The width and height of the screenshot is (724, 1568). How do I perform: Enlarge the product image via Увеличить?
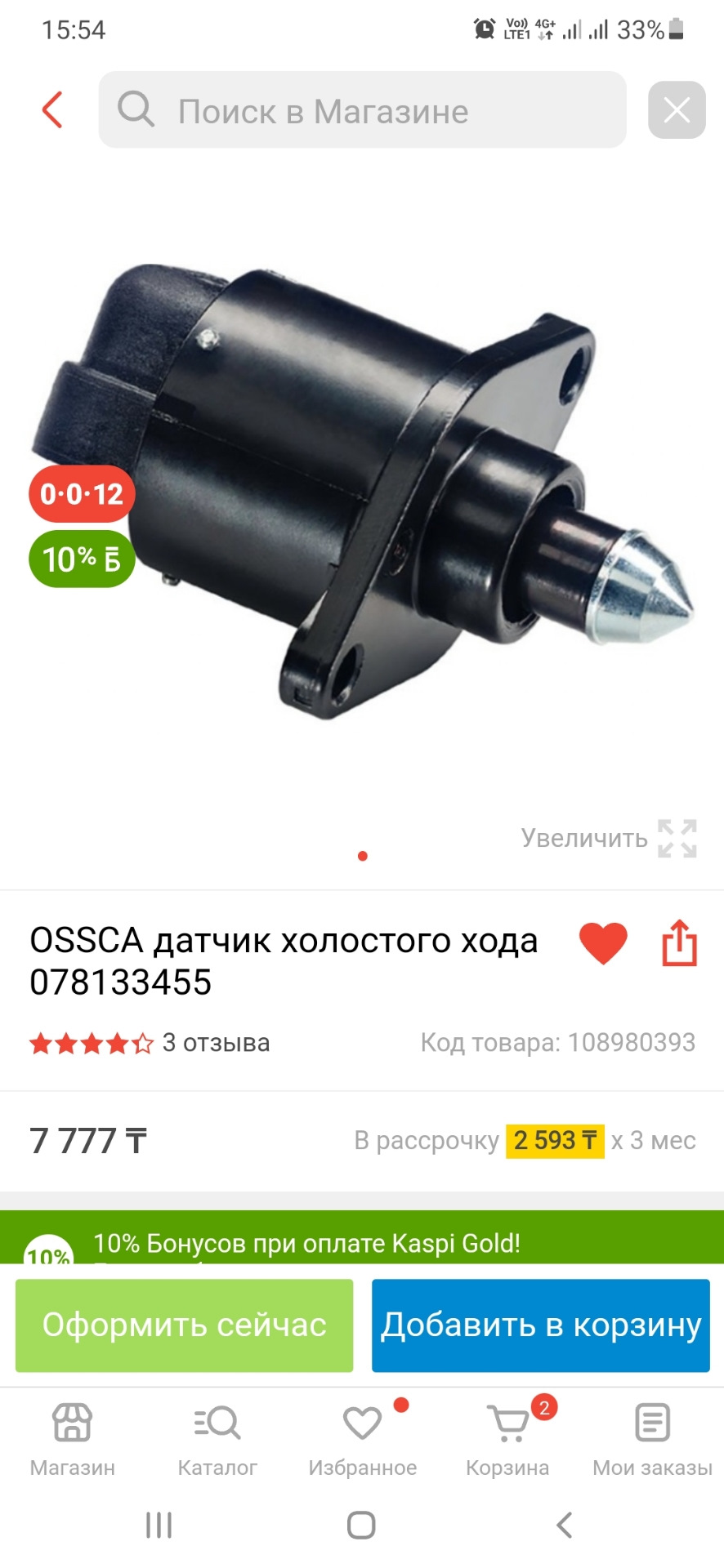pos(609,838)
